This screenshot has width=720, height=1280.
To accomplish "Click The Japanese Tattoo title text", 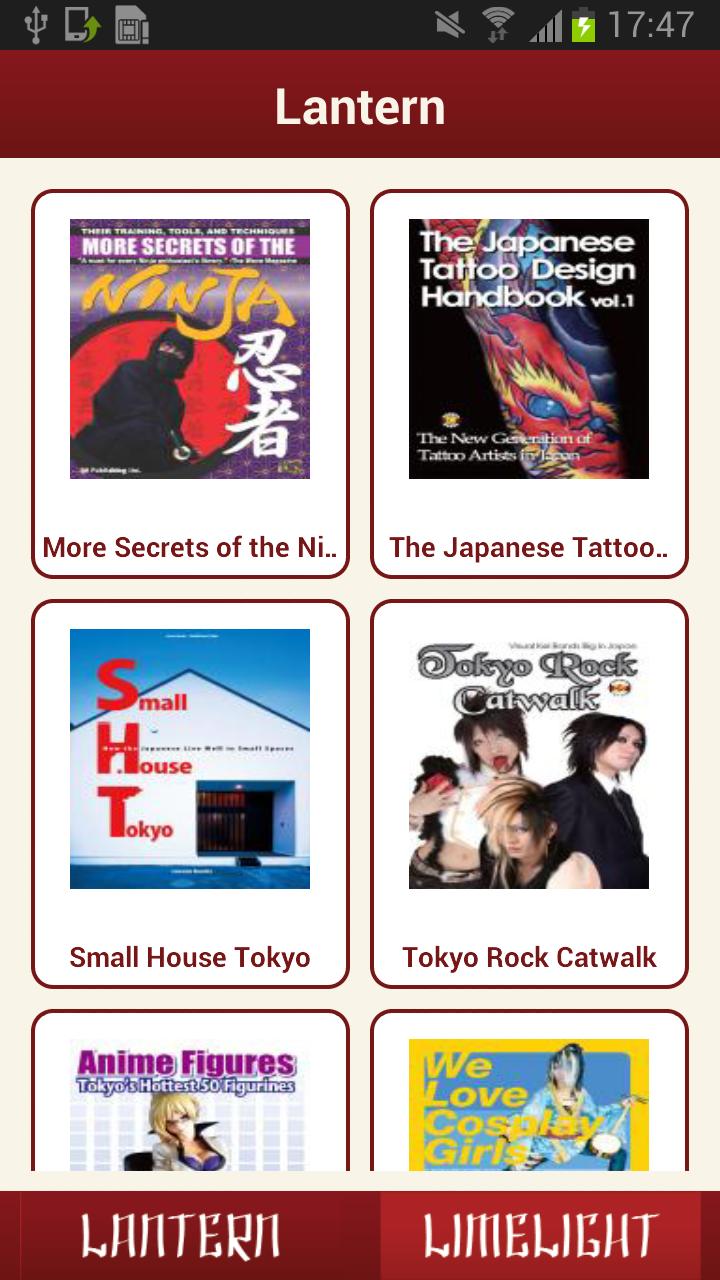I will click(x=529, y=548).
